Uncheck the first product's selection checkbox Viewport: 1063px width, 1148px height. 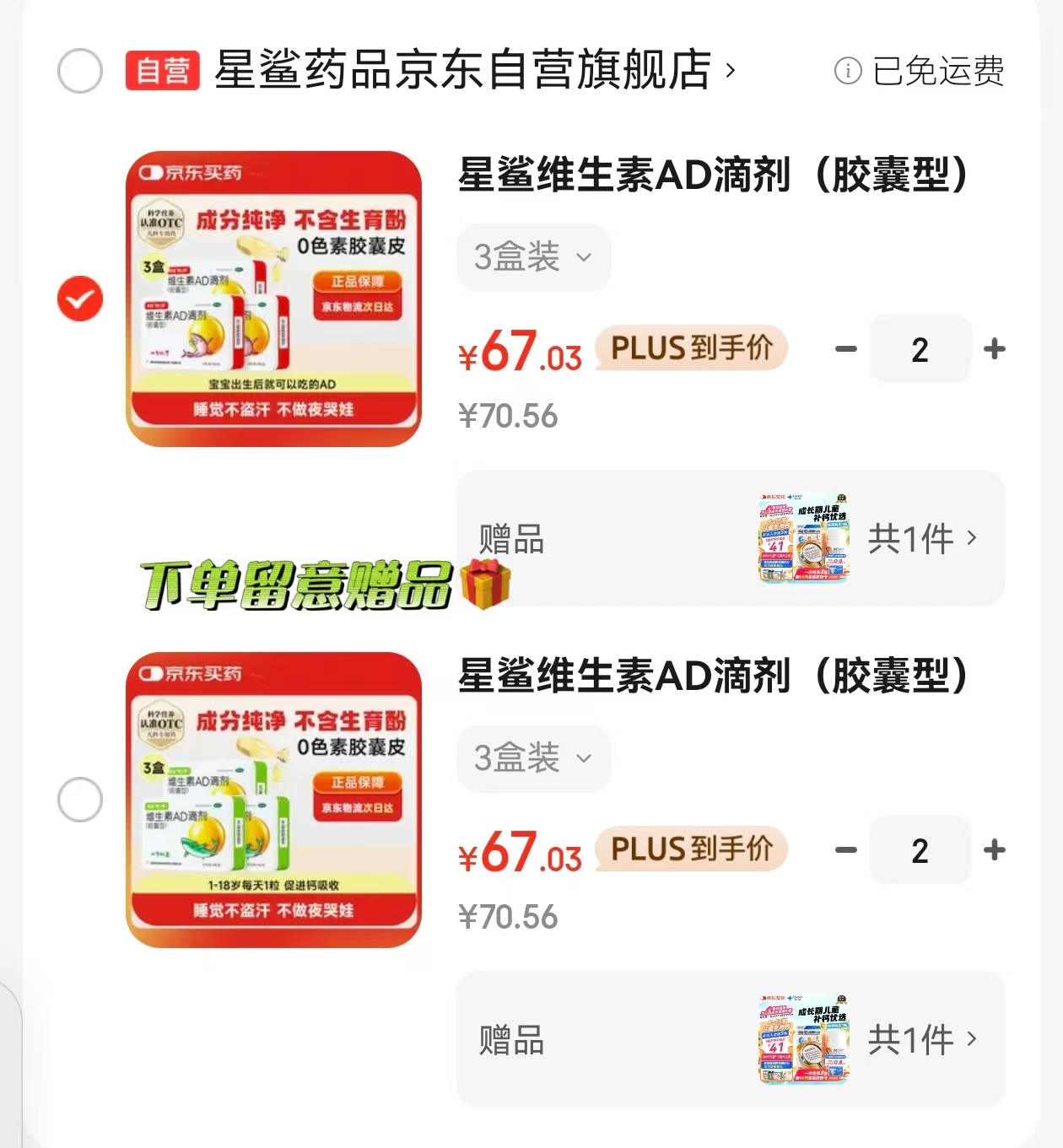(x=79, y=298)
